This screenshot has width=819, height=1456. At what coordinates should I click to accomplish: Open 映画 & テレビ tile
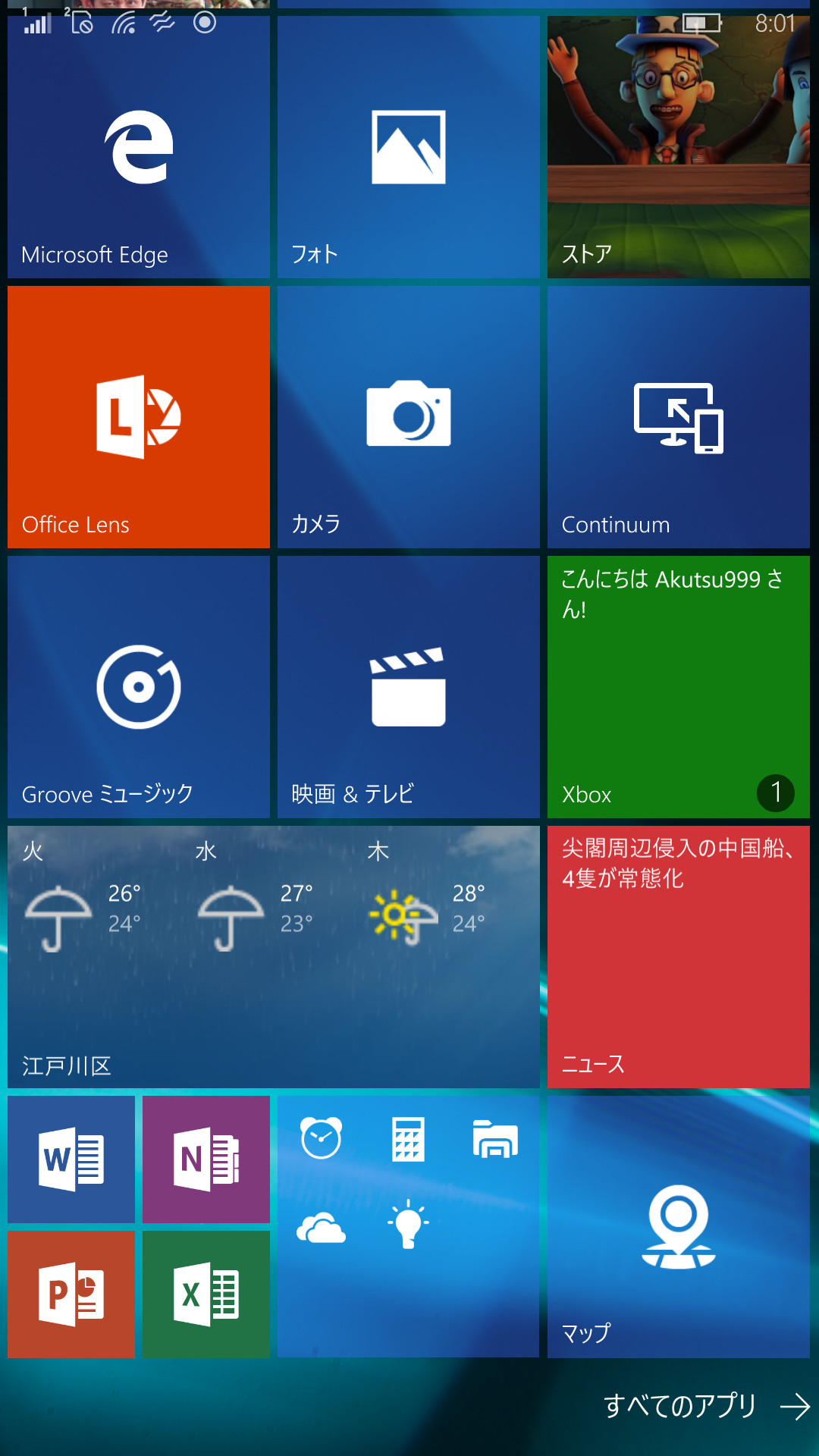(x=408, y=687)
